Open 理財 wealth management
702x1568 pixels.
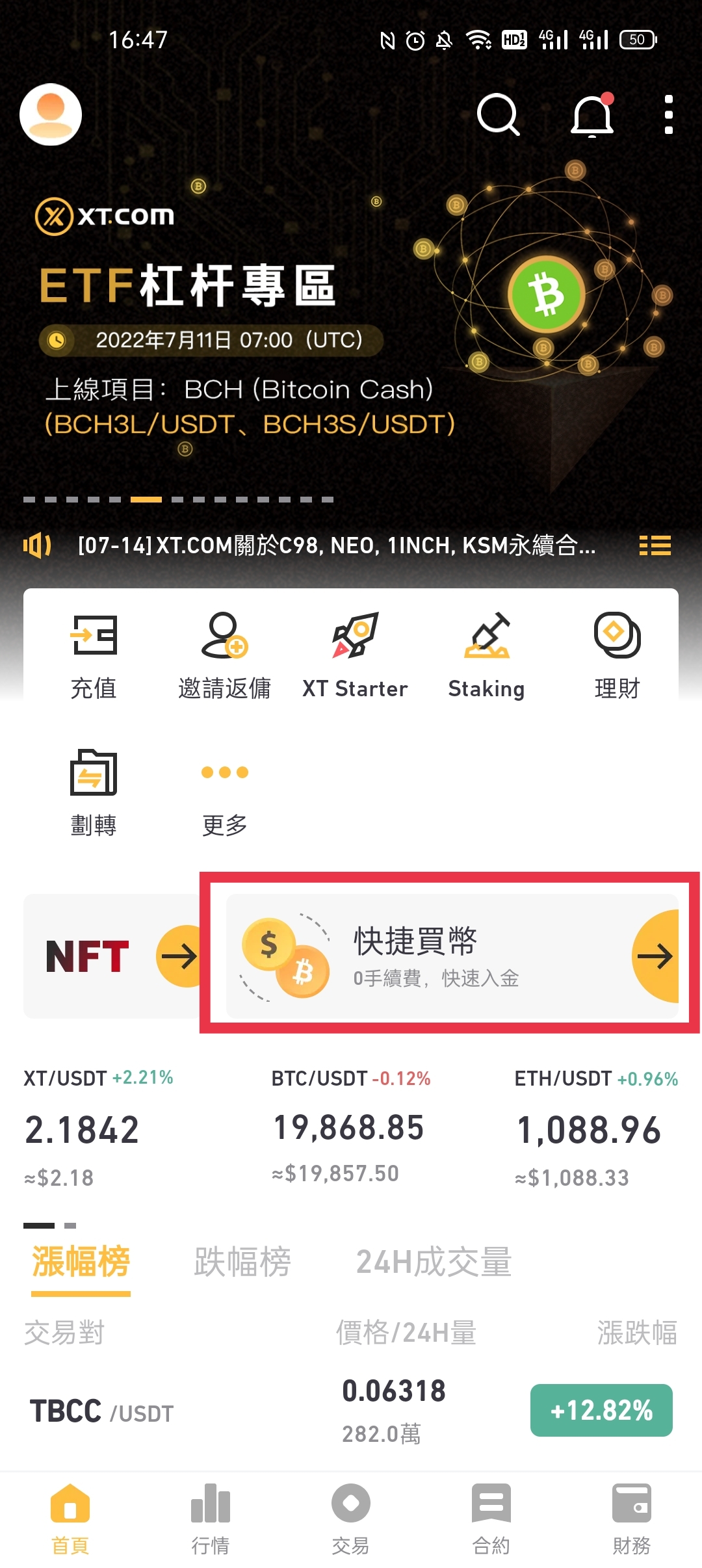[x=617, y=657]
